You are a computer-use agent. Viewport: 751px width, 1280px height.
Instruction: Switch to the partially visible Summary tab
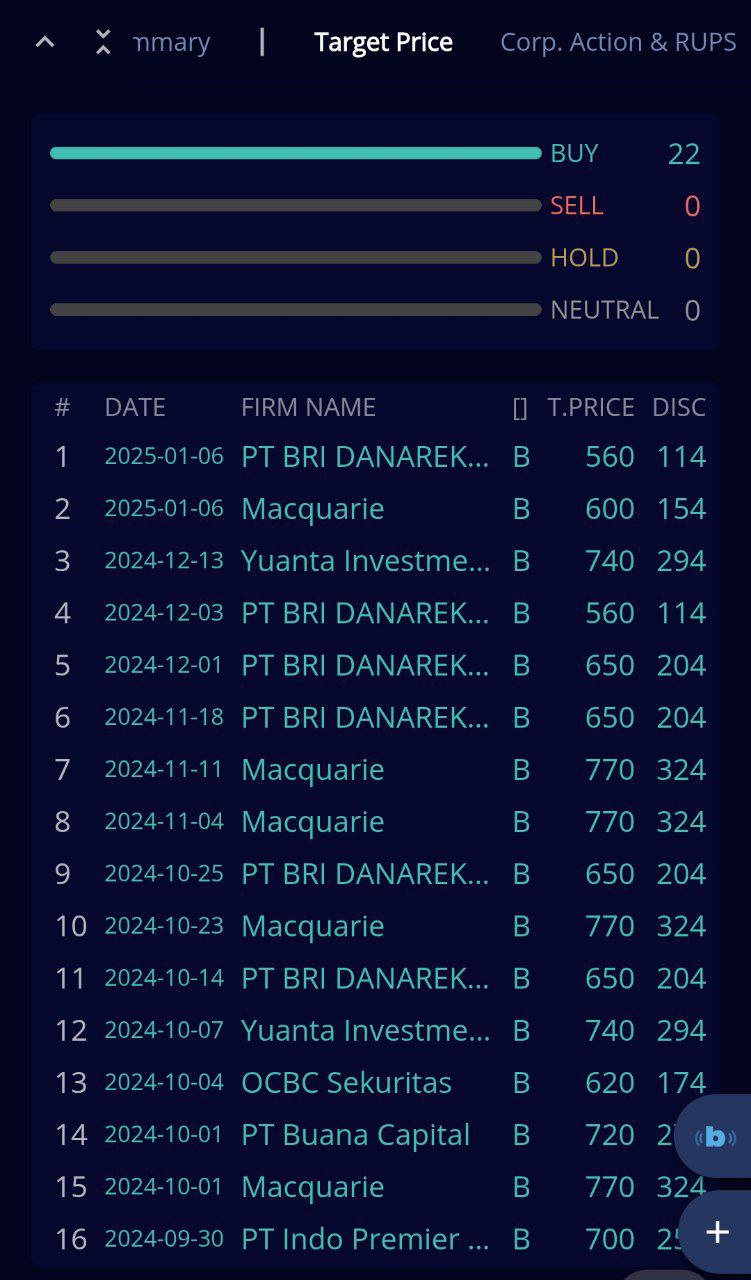170,43
